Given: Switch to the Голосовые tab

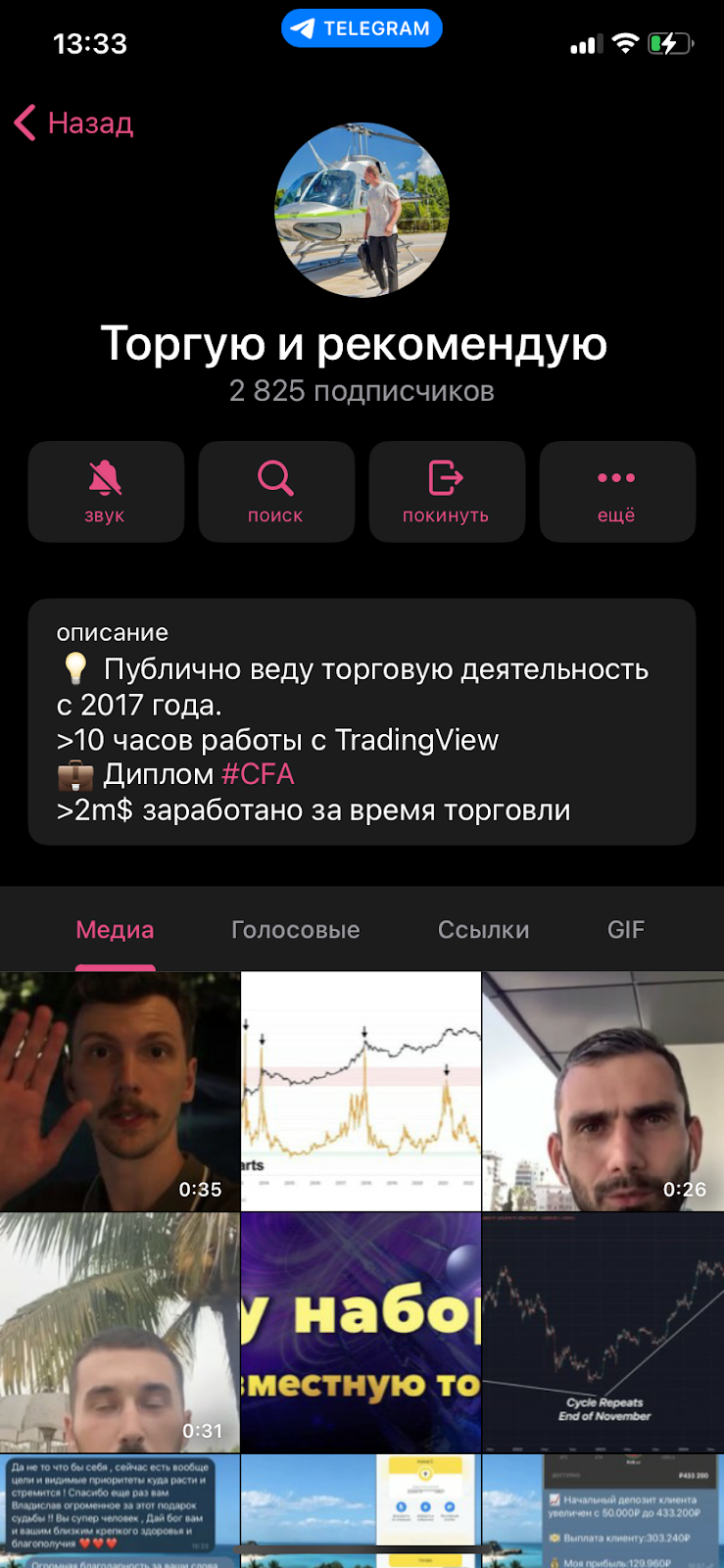Looking at the screenshot, I should (x=295, y=929).
